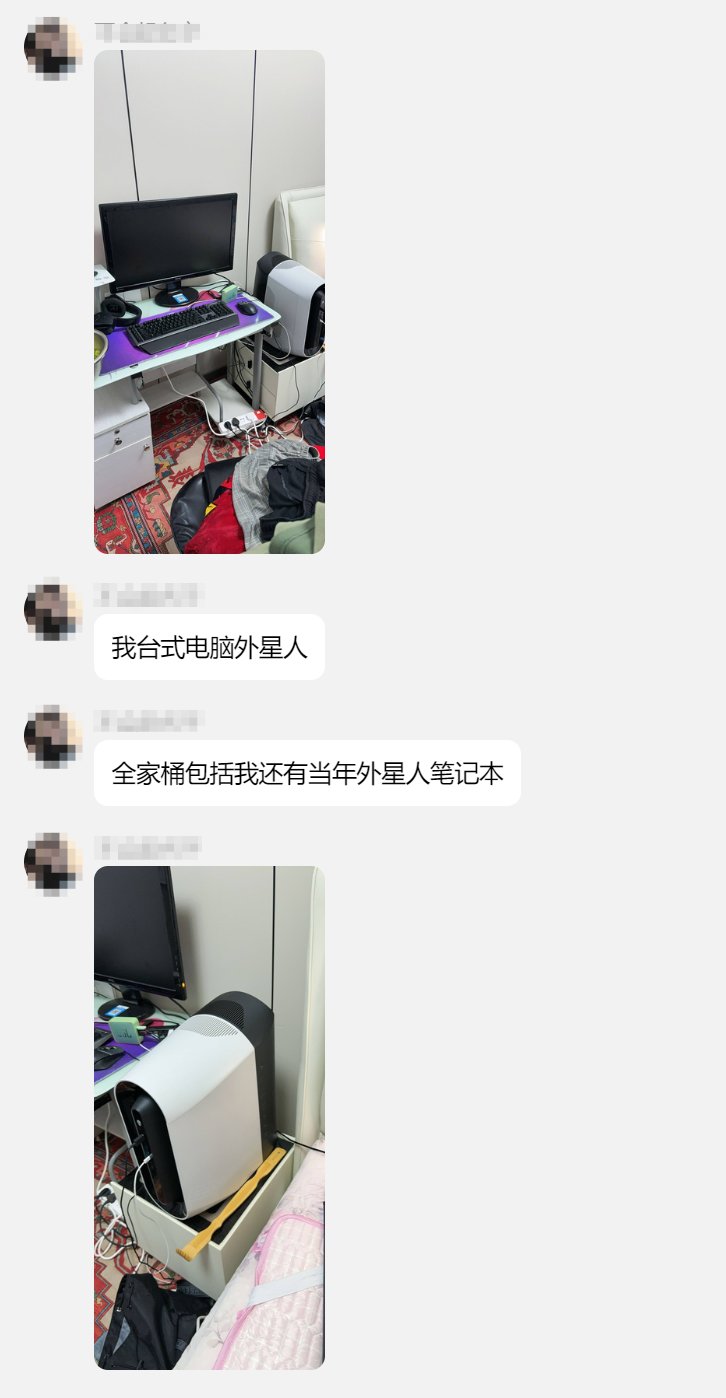Screen dimensions: 726x1398
Task: Tap the avatar beside the message 我台式电脑外星人
Action: click(x=53, y=609)
